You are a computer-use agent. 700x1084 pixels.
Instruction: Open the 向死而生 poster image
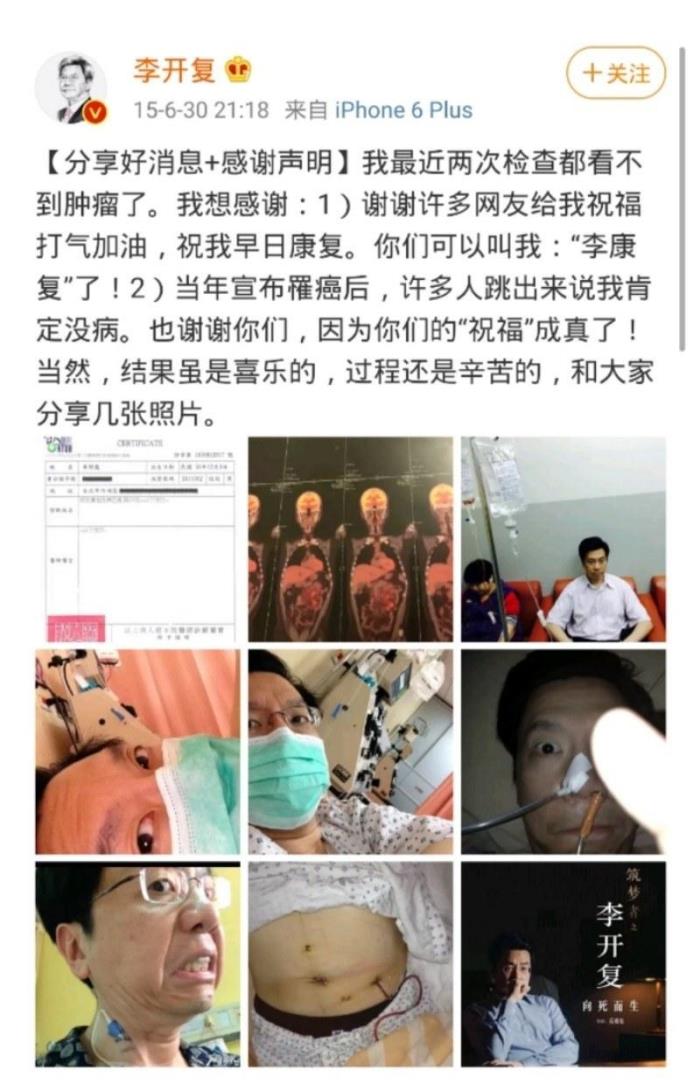pyautogui.click(x=563, y=964)
